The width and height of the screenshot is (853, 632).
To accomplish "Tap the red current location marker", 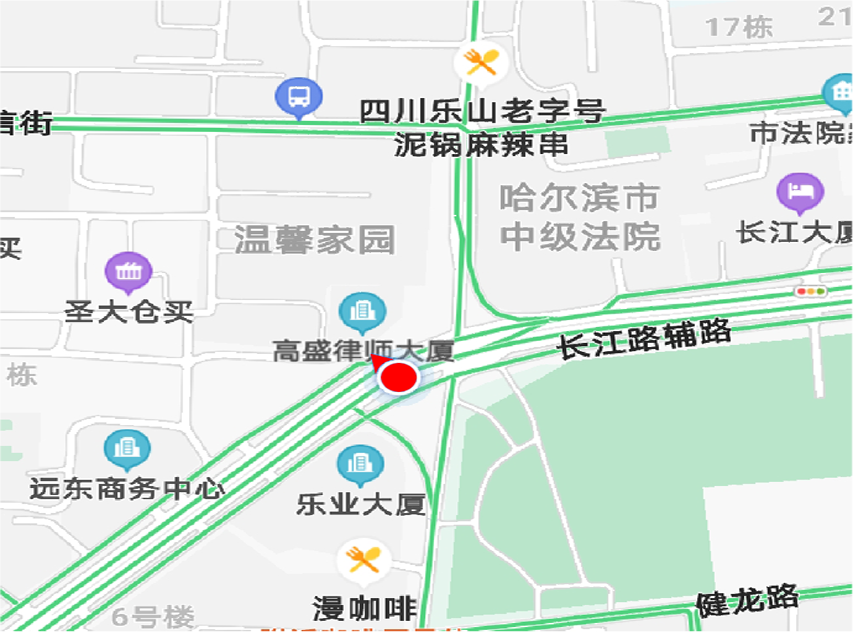I will 399,377.
